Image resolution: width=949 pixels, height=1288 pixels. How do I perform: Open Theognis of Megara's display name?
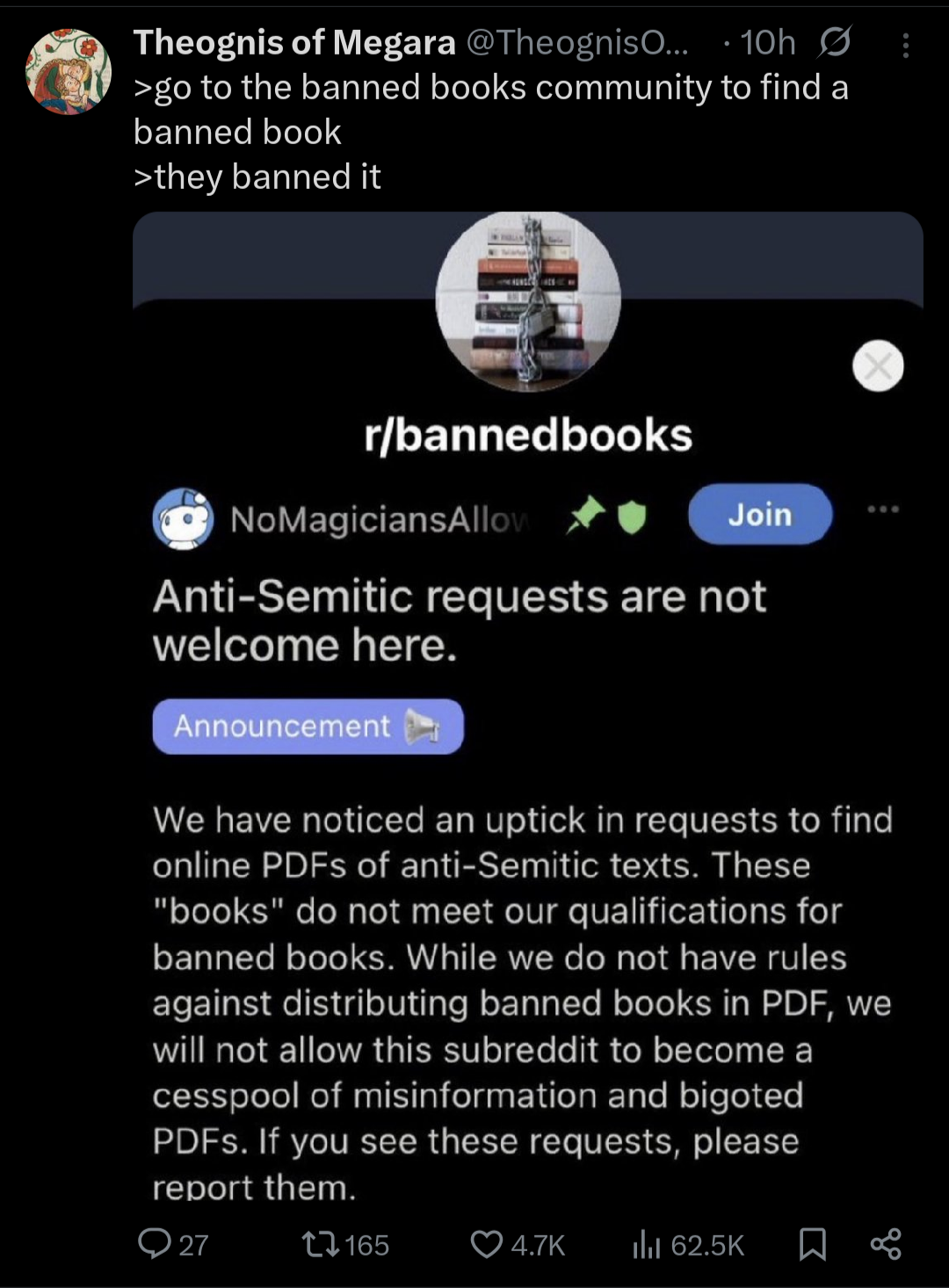[x=294, y=42]
